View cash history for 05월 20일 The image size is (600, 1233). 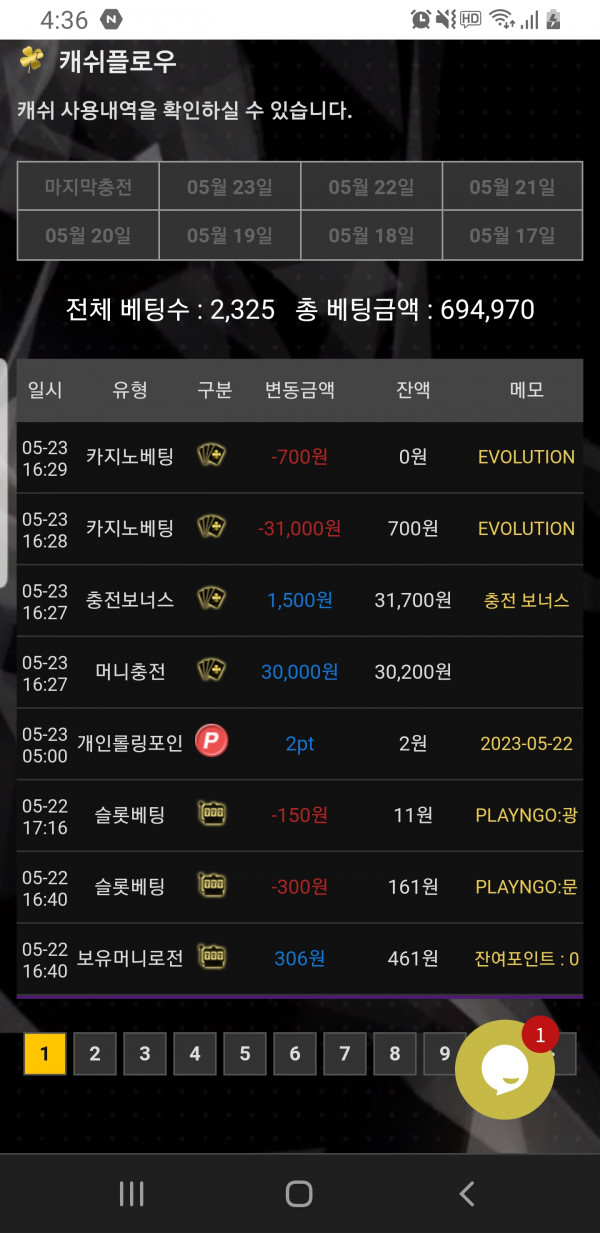(x=88, y=236)
